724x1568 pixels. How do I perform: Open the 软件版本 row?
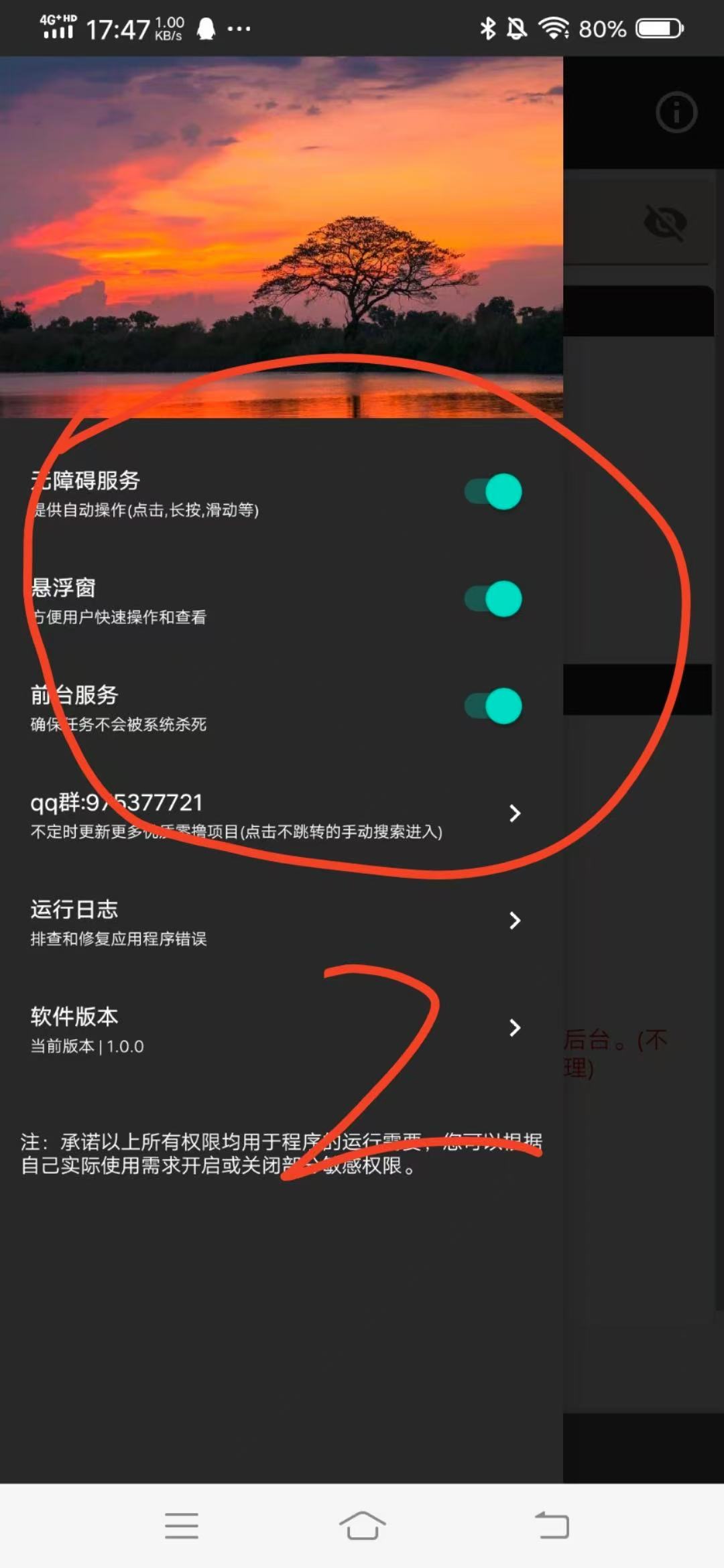tap(282, 1029)
